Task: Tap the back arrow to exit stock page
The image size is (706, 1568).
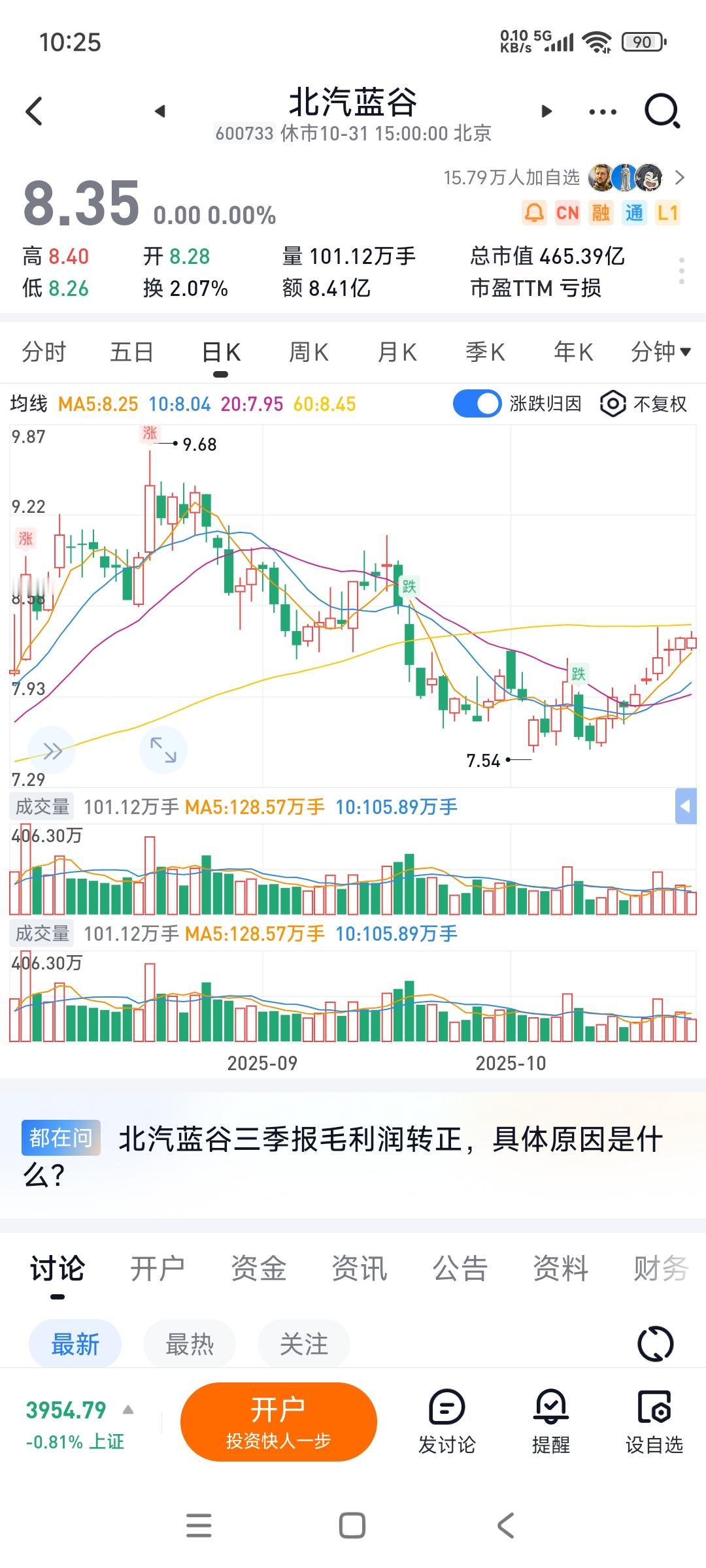Action: (34, 111)
